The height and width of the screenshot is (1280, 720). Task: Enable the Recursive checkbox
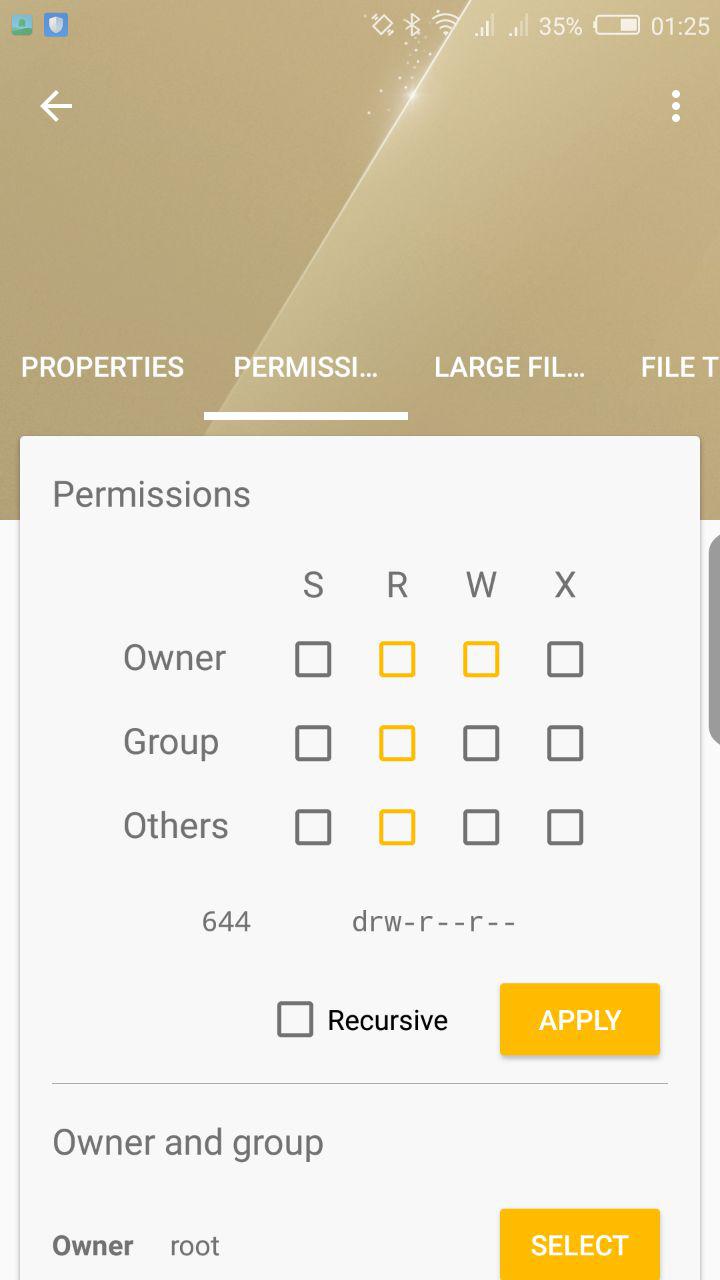click(x=295, y=1020)
